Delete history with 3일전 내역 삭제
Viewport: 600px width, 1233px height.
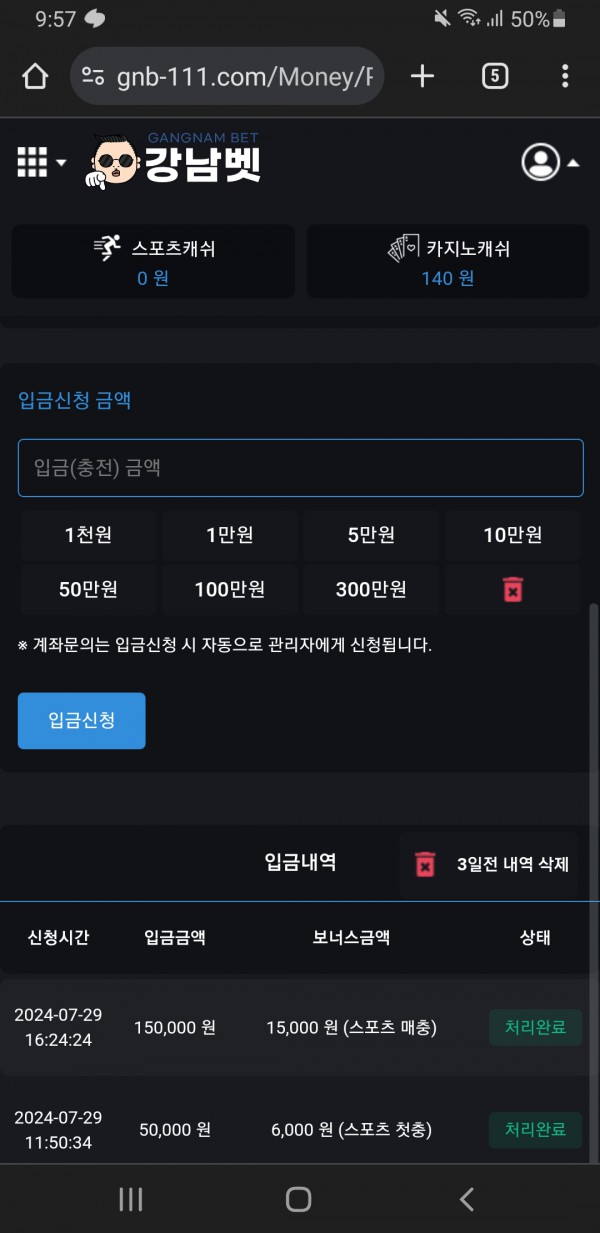489,864
